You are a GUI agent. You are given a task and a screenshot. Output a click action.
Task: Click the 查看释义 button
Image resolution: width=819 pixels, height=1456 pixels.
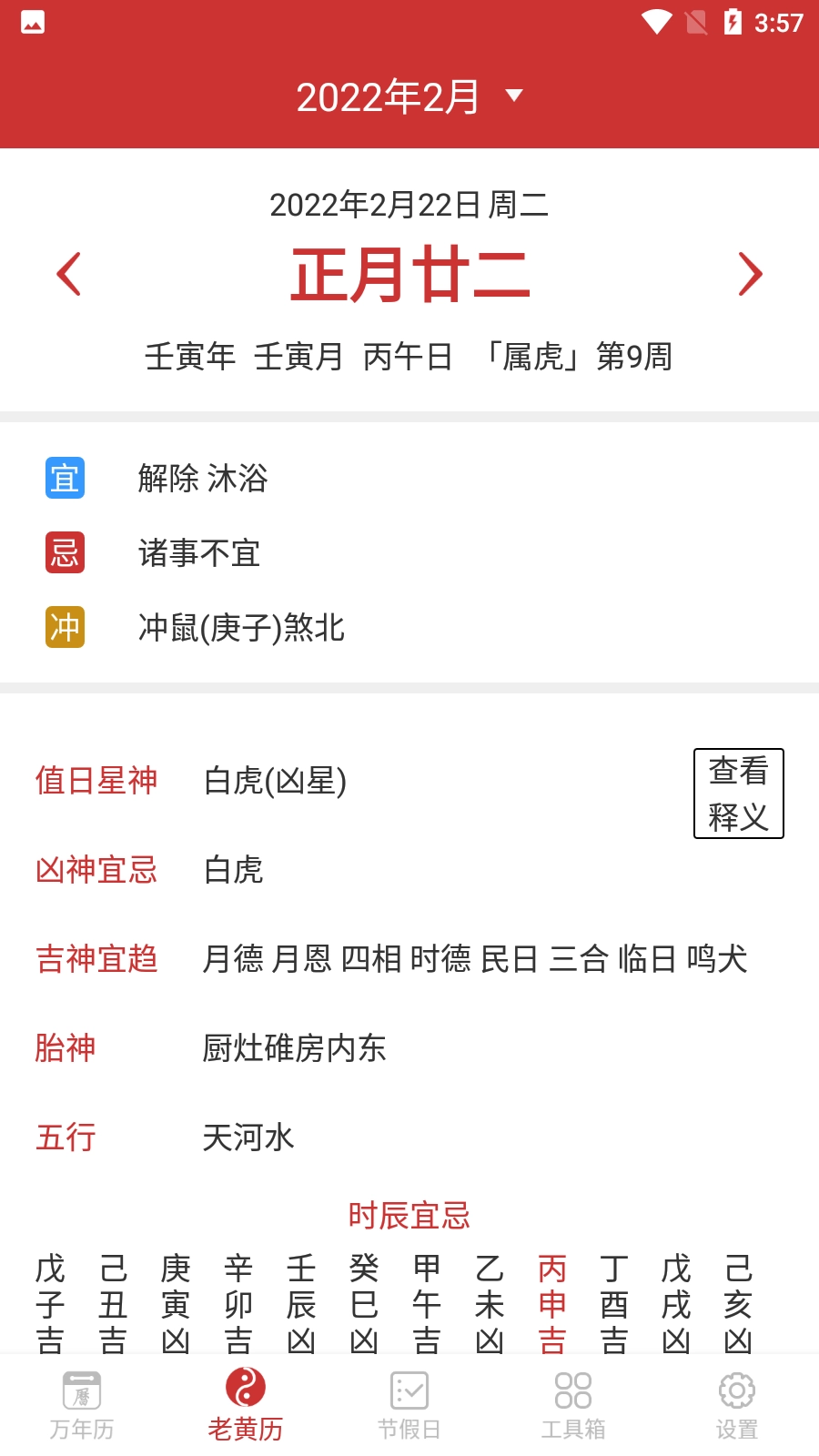coord(738,794)
